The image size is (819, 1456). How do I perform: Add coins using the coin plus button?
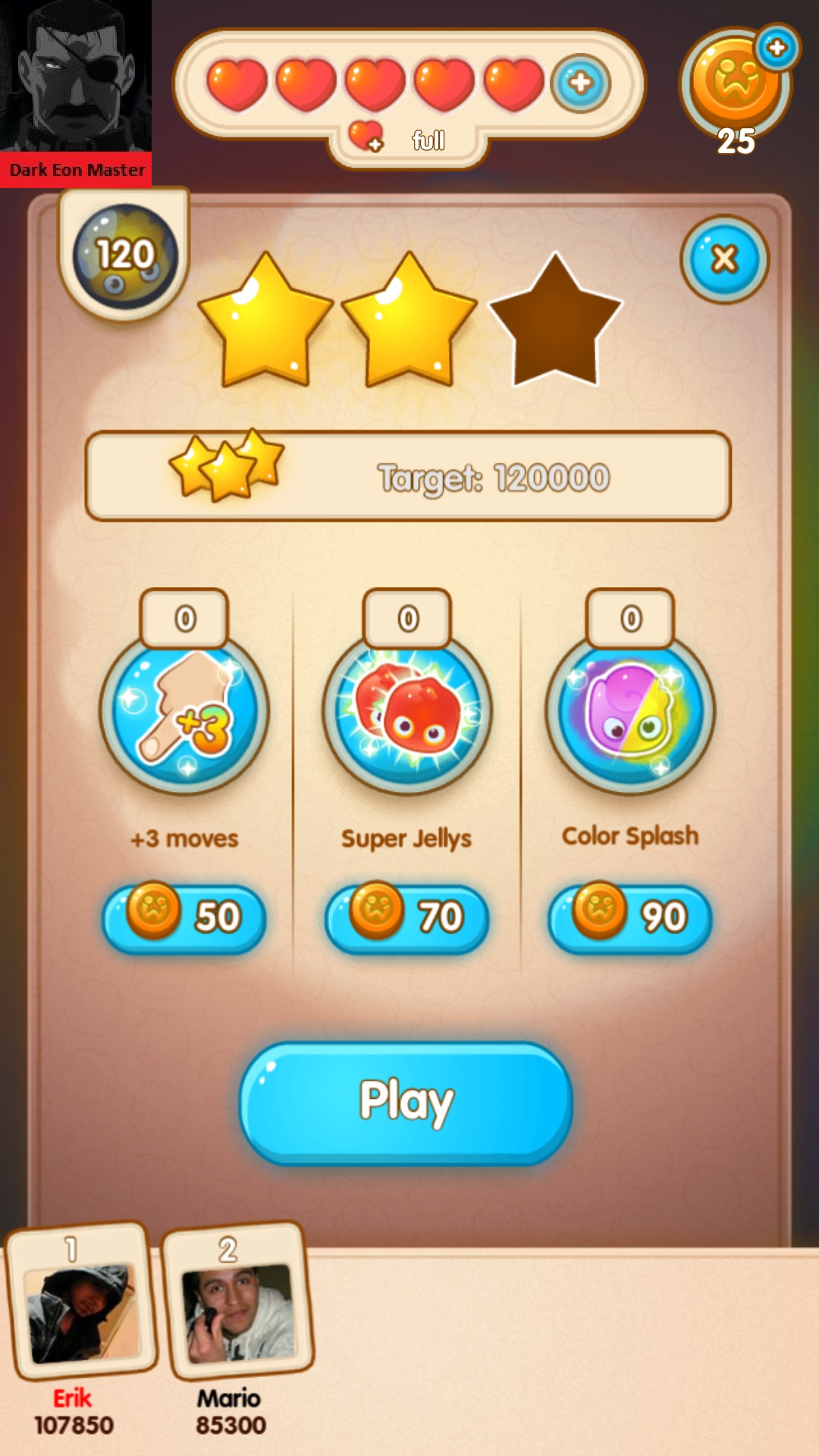tap(777, 49)
